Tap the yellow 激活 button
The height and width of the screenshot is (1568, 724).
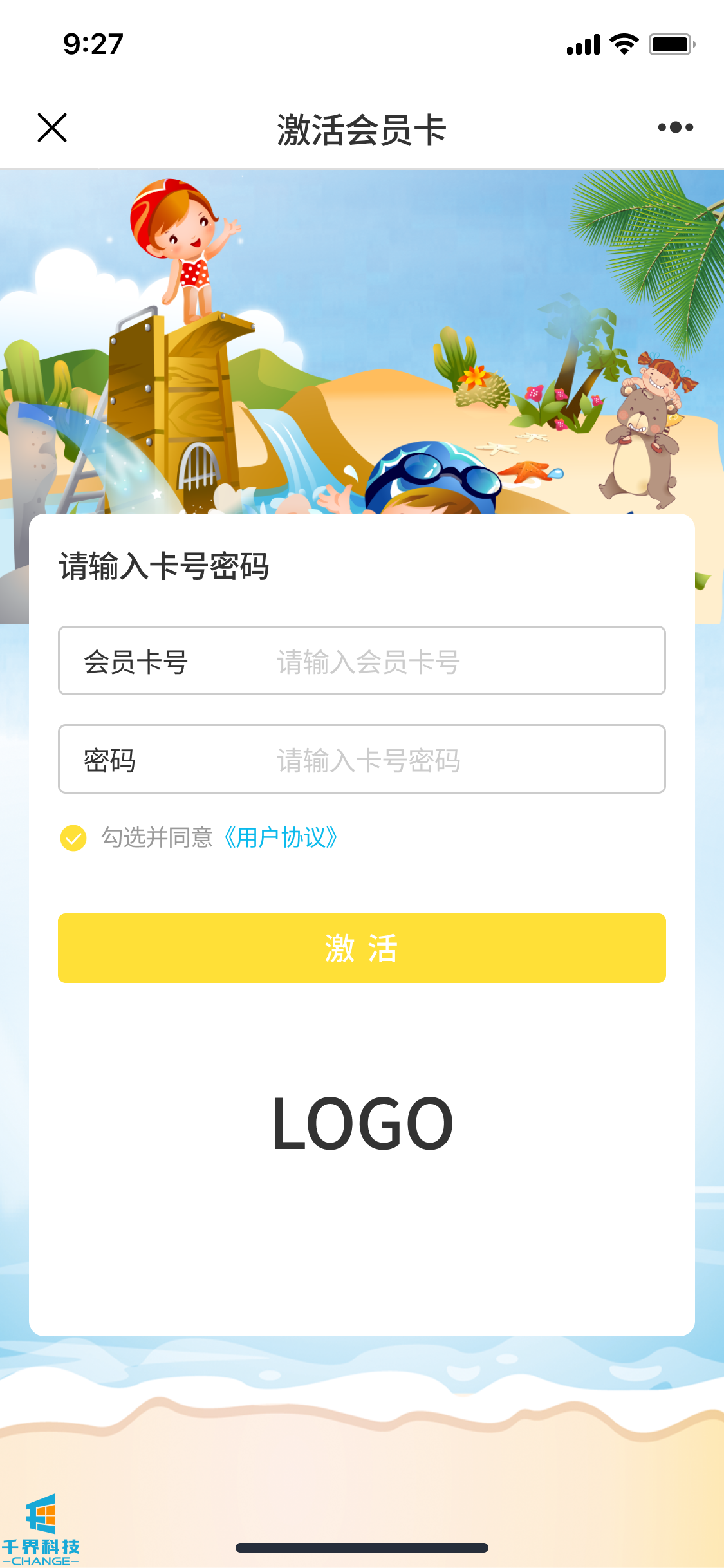coord(362,948)
